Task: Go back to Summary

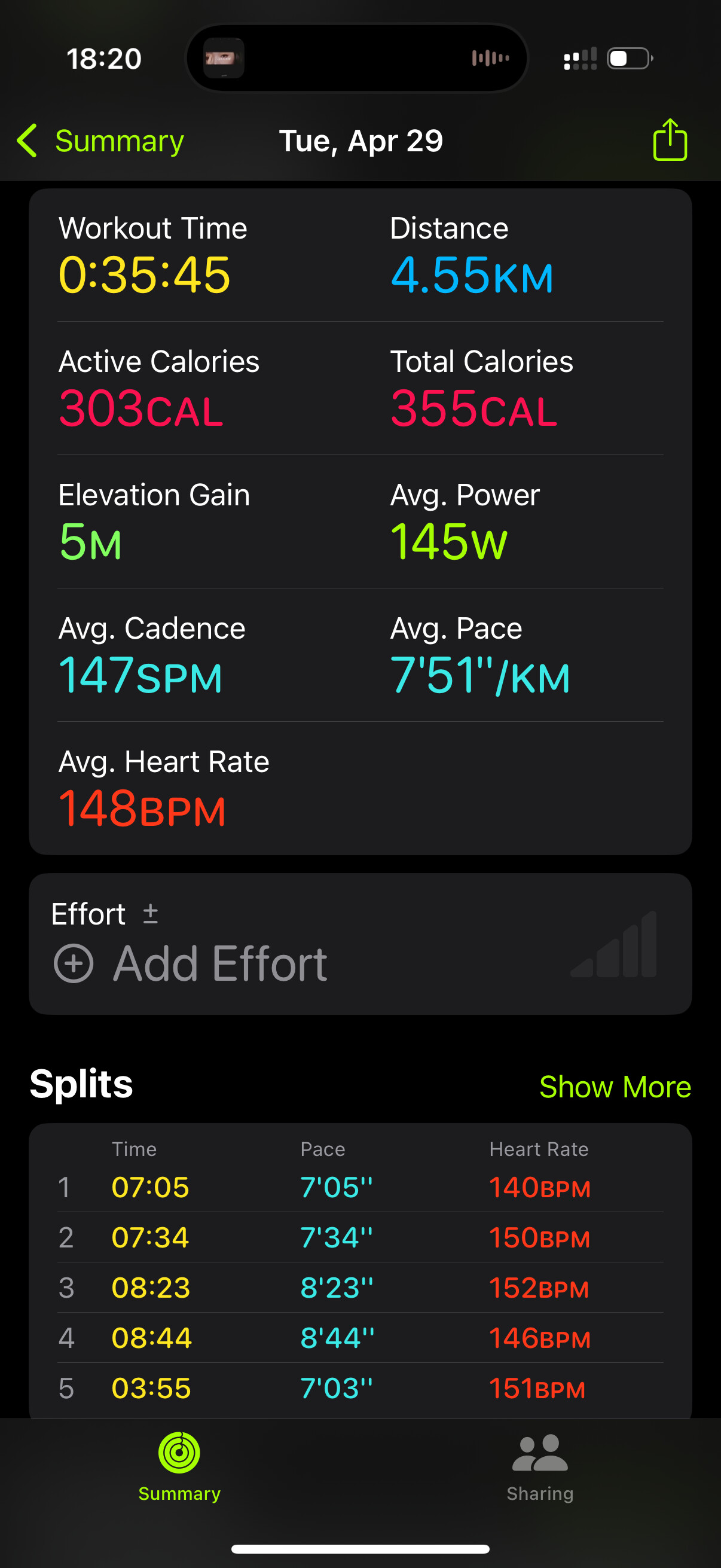Action: [x=100, y=141]
